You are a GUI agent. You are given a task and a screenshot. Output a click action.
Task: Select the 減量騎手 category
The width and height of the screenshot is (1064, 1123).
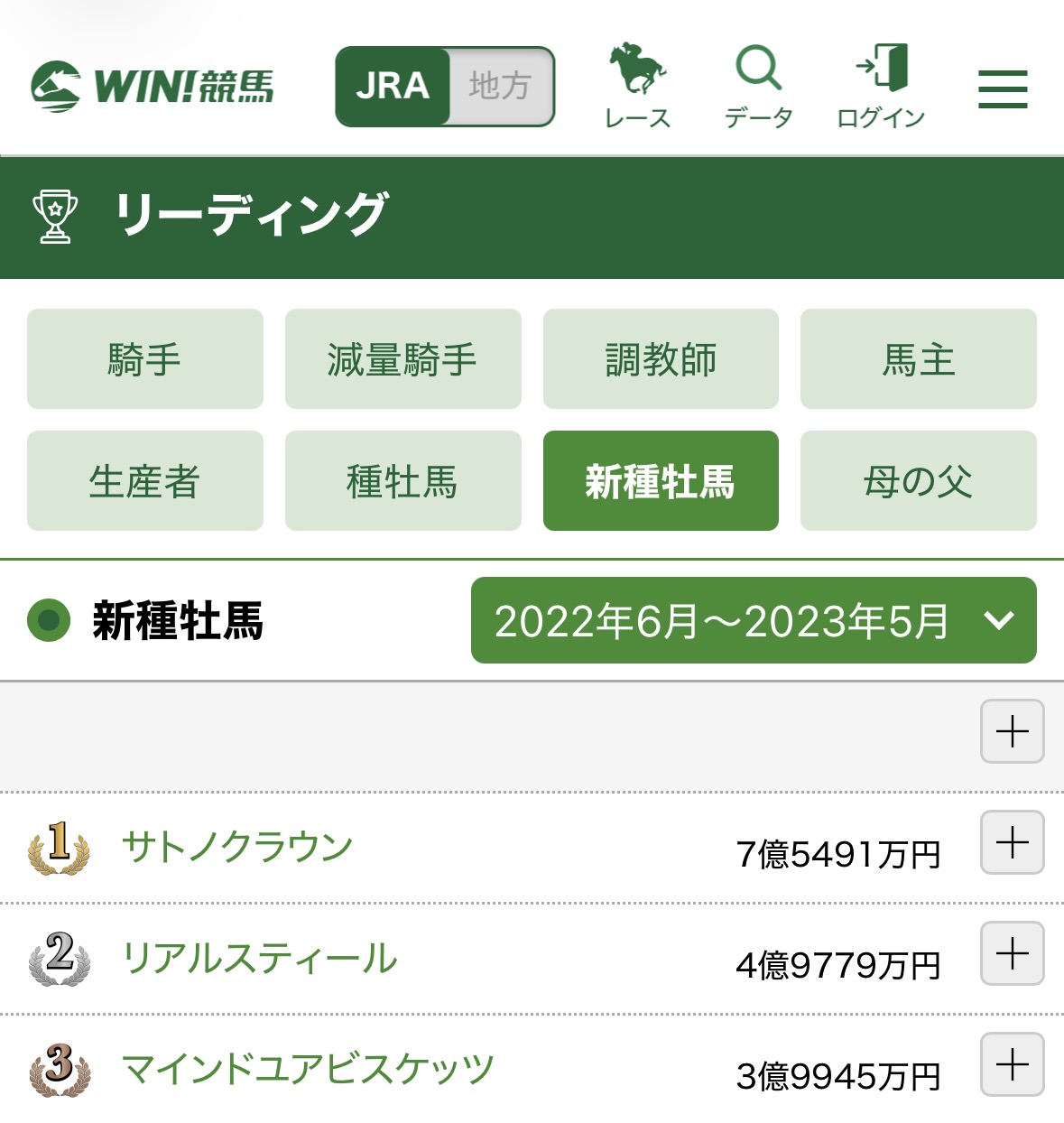point(402,359)
